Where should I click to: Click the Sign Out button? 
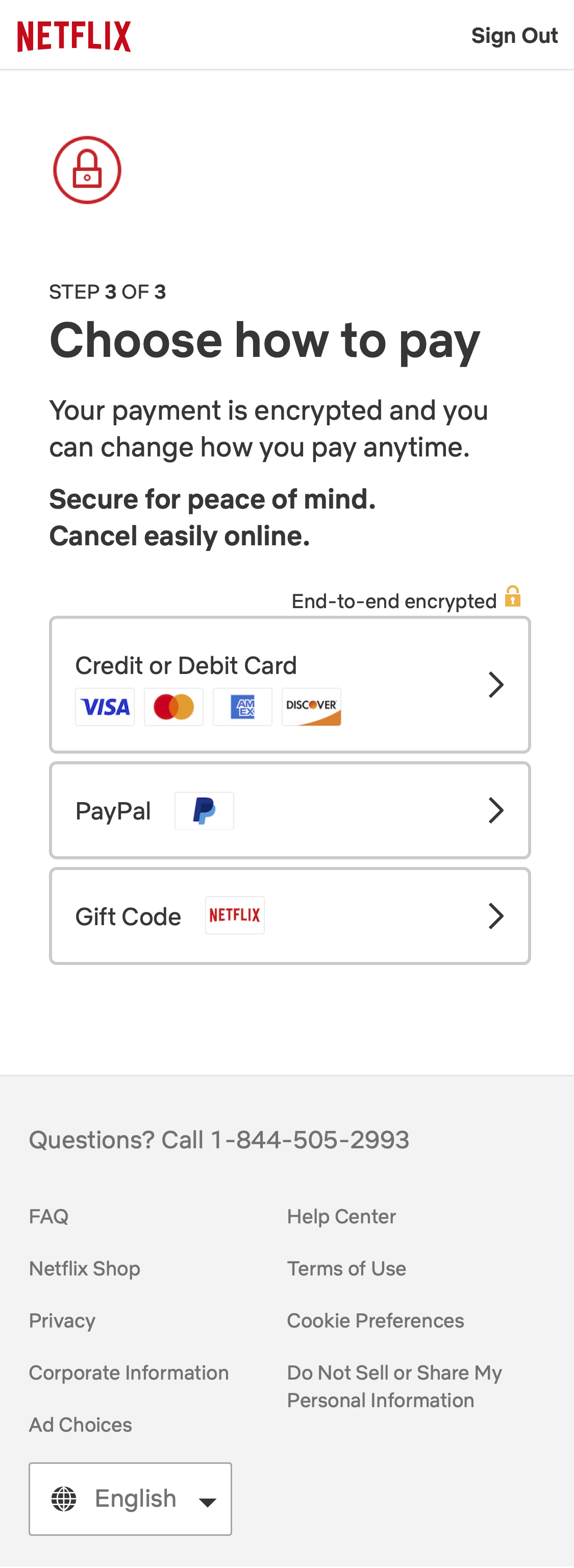click(x=514, y=36)
